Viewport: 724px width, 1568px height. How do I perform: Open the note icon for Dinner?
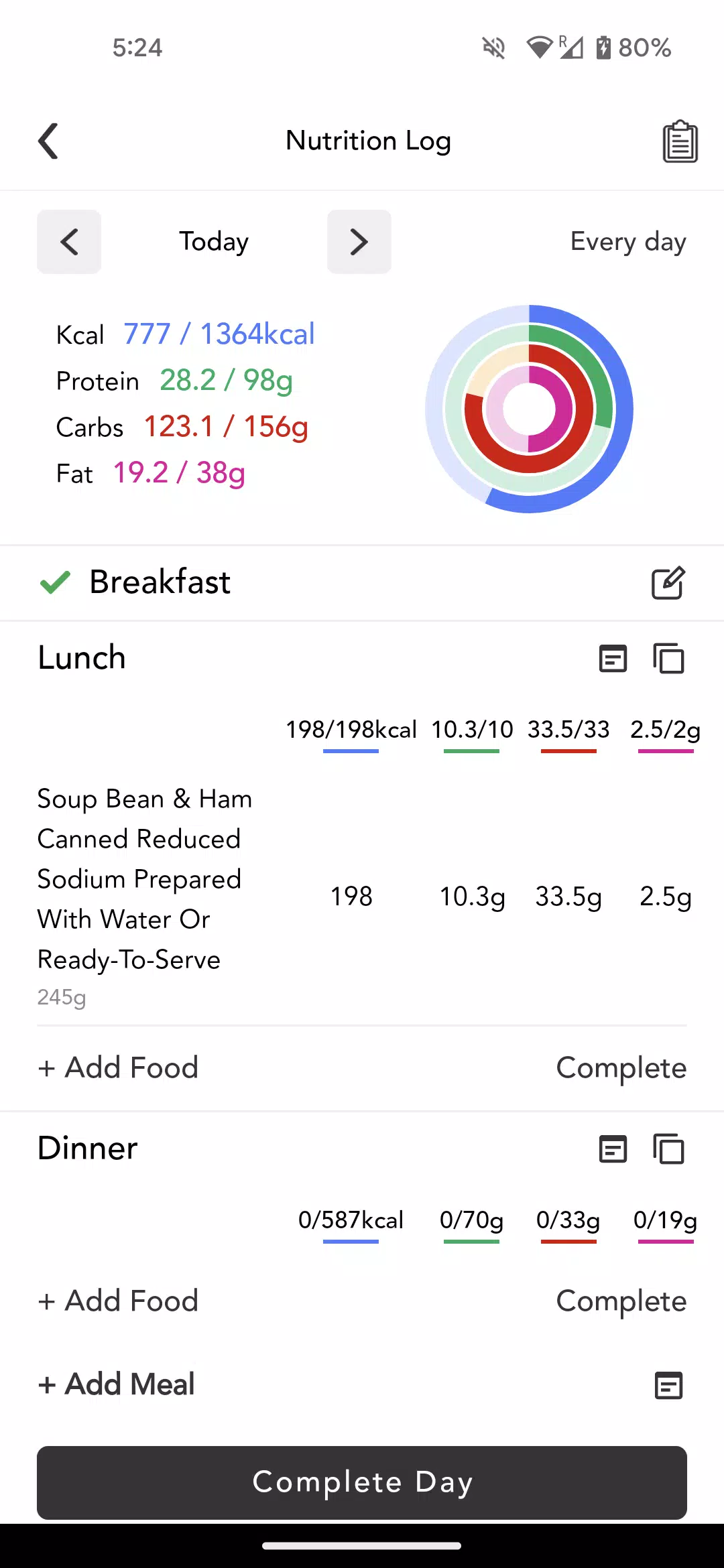click(613, 1149)
